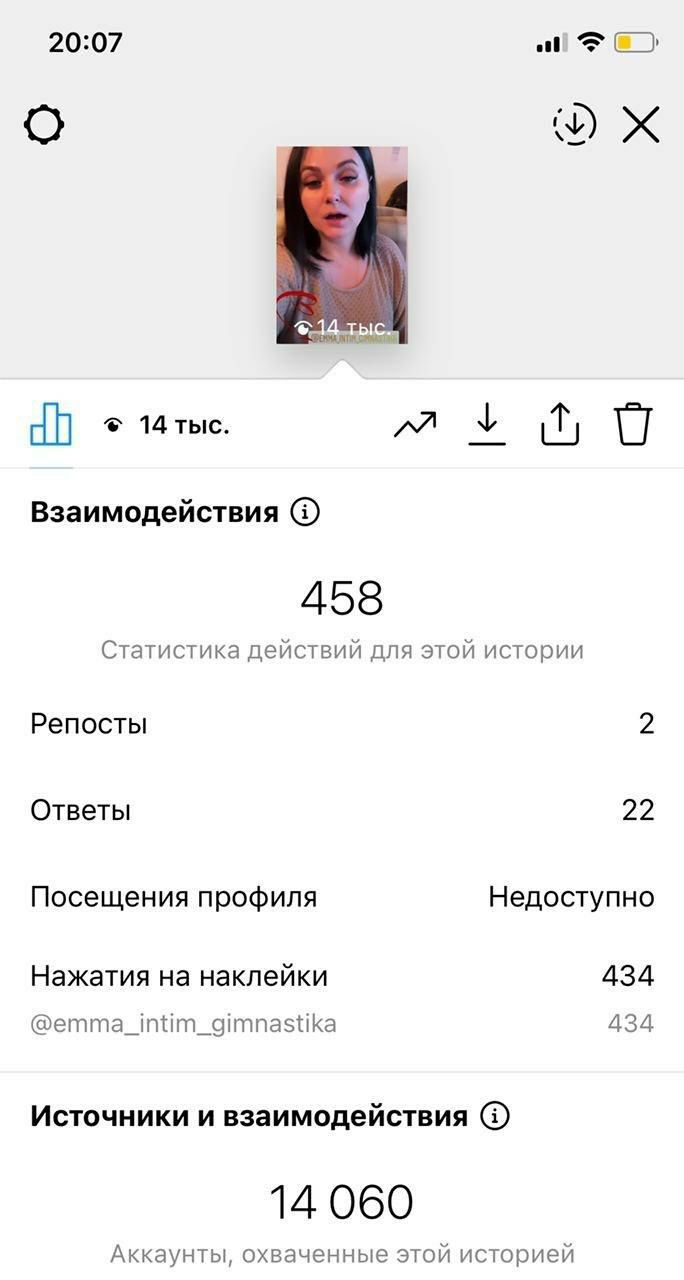Switch to the bar chart insights tab
The height and width of the screenshot is (1280, 684).
51,425
